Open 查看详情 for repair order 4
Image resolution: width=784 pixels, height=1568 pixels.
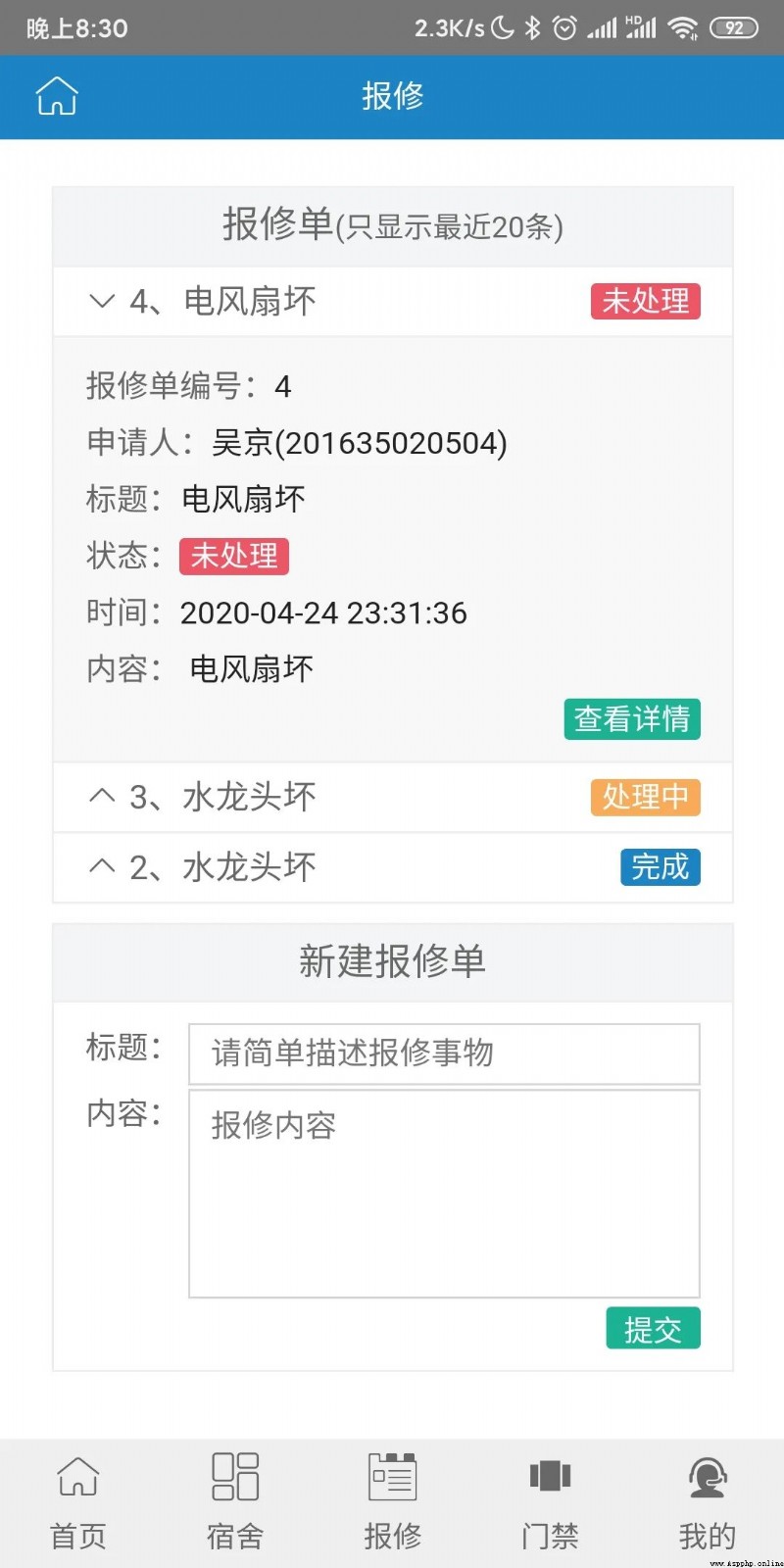click(x=632, y=719)
